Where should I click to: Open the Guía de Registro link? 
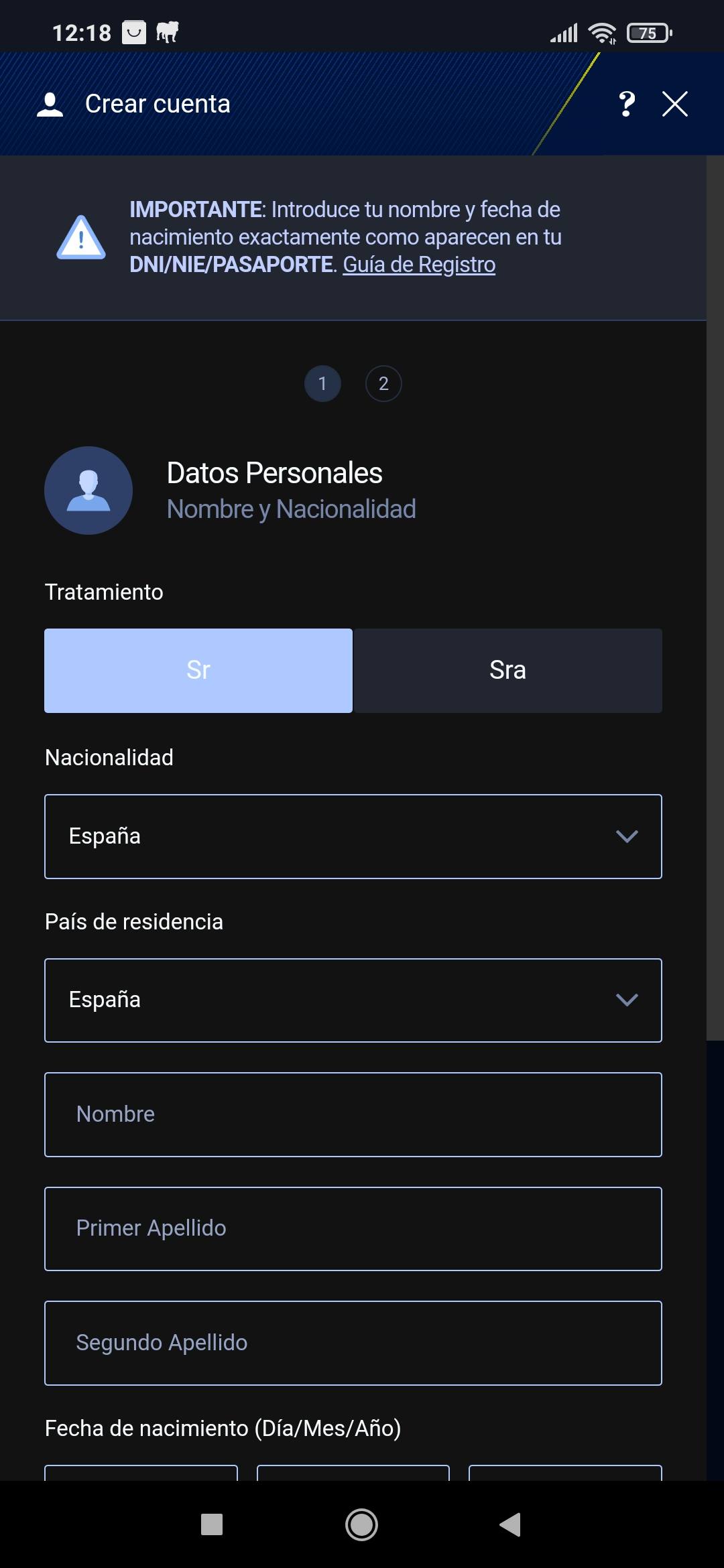coord(419,265)
